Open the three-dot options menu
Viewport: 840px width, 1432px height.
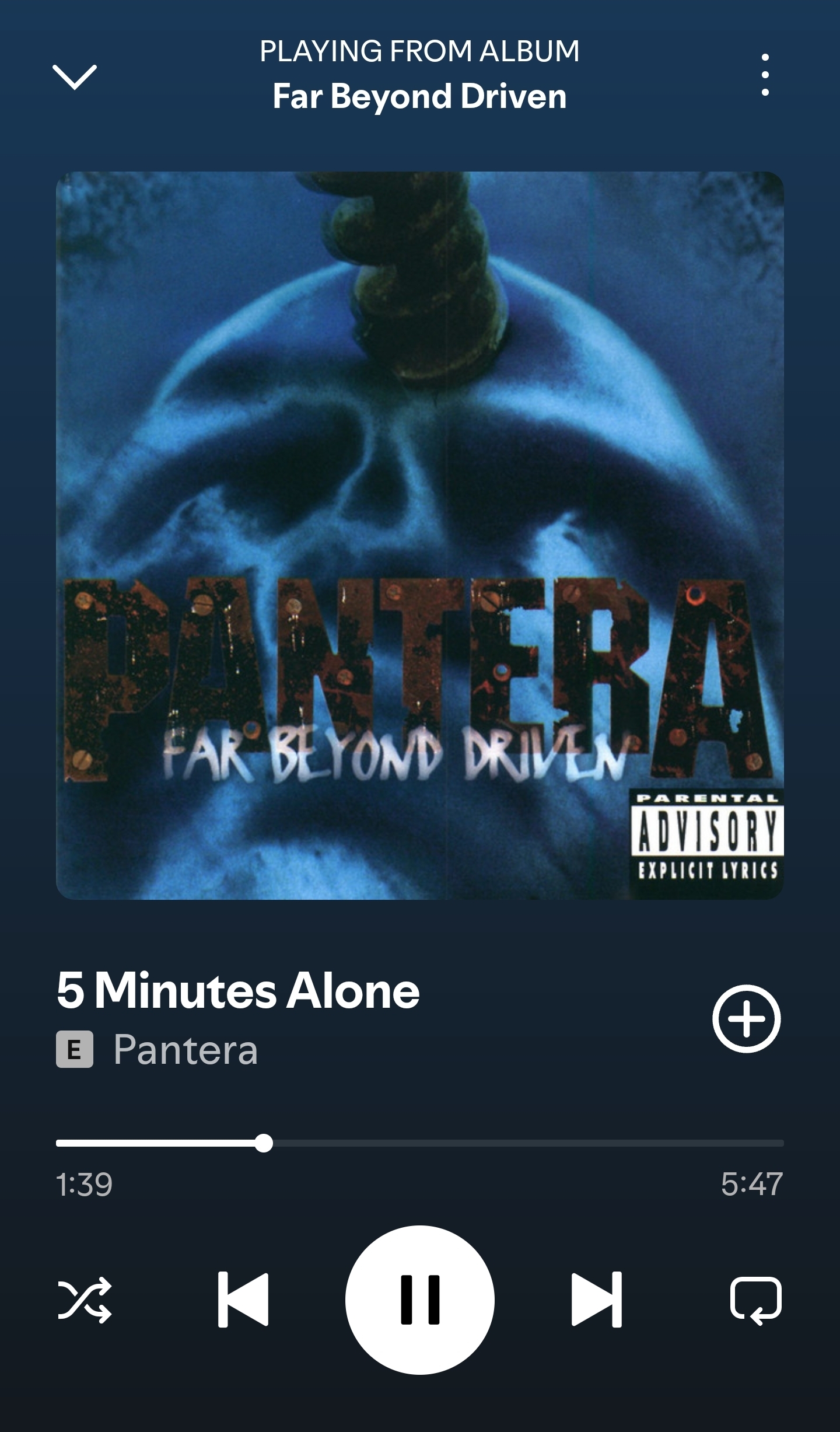click(x=765, y=75)
